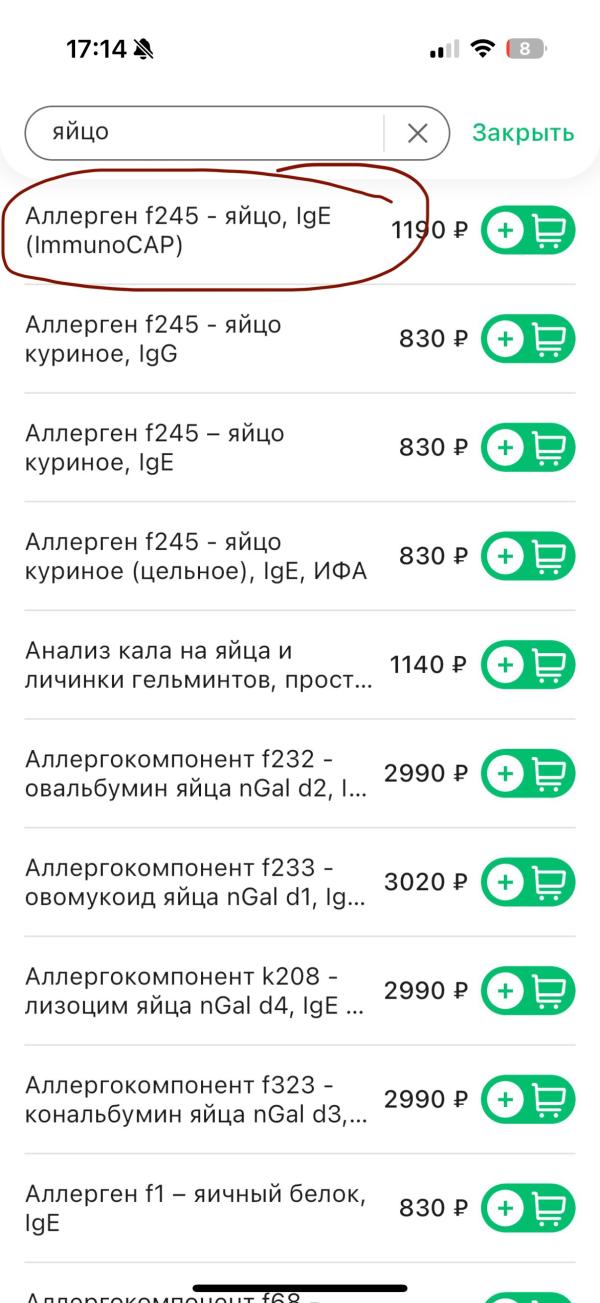
Task: Add яйцо куриное (цельное), IgE, ИФА to cart
Action: point(528,556)
